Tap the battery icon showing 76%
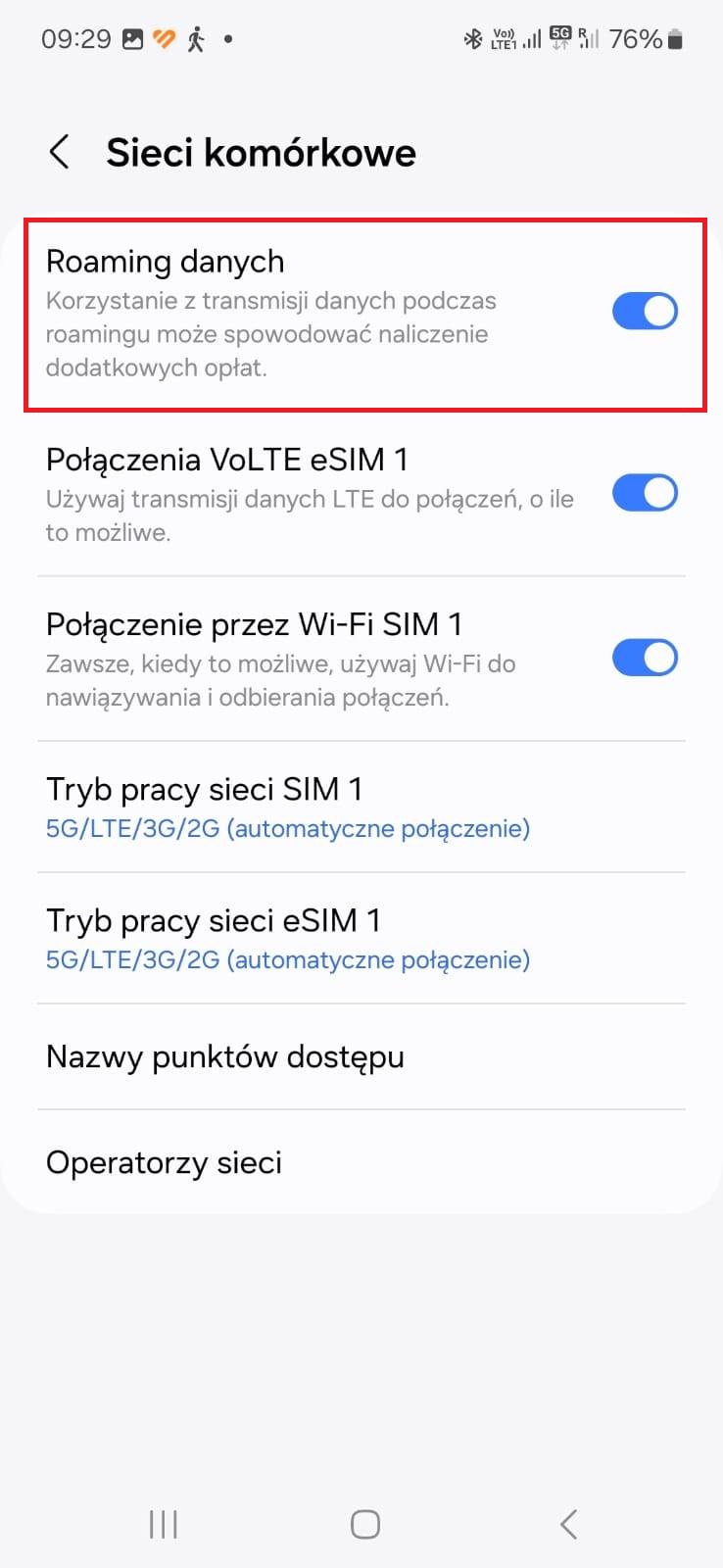 (674, 38)
